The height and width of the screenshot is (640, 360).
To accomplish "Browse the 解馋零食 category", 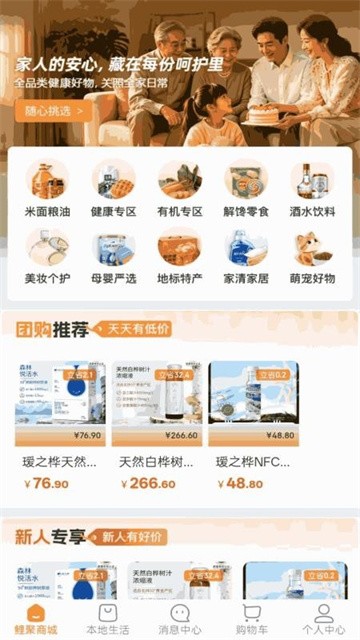I will click(x=246, y=189).
